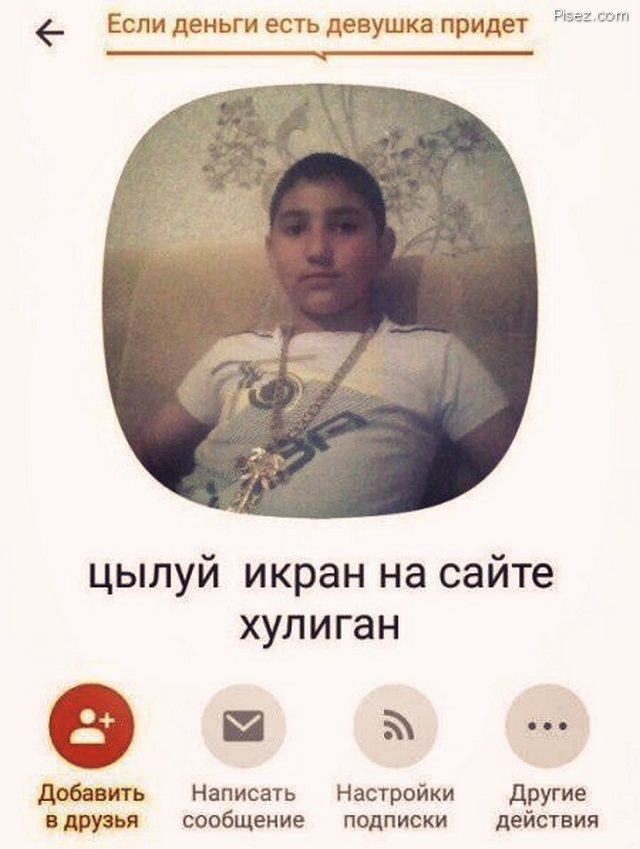The height and width of the screenshot is (849, 640).
Task: Add this user to friends
Action: [x=91, y=727]
